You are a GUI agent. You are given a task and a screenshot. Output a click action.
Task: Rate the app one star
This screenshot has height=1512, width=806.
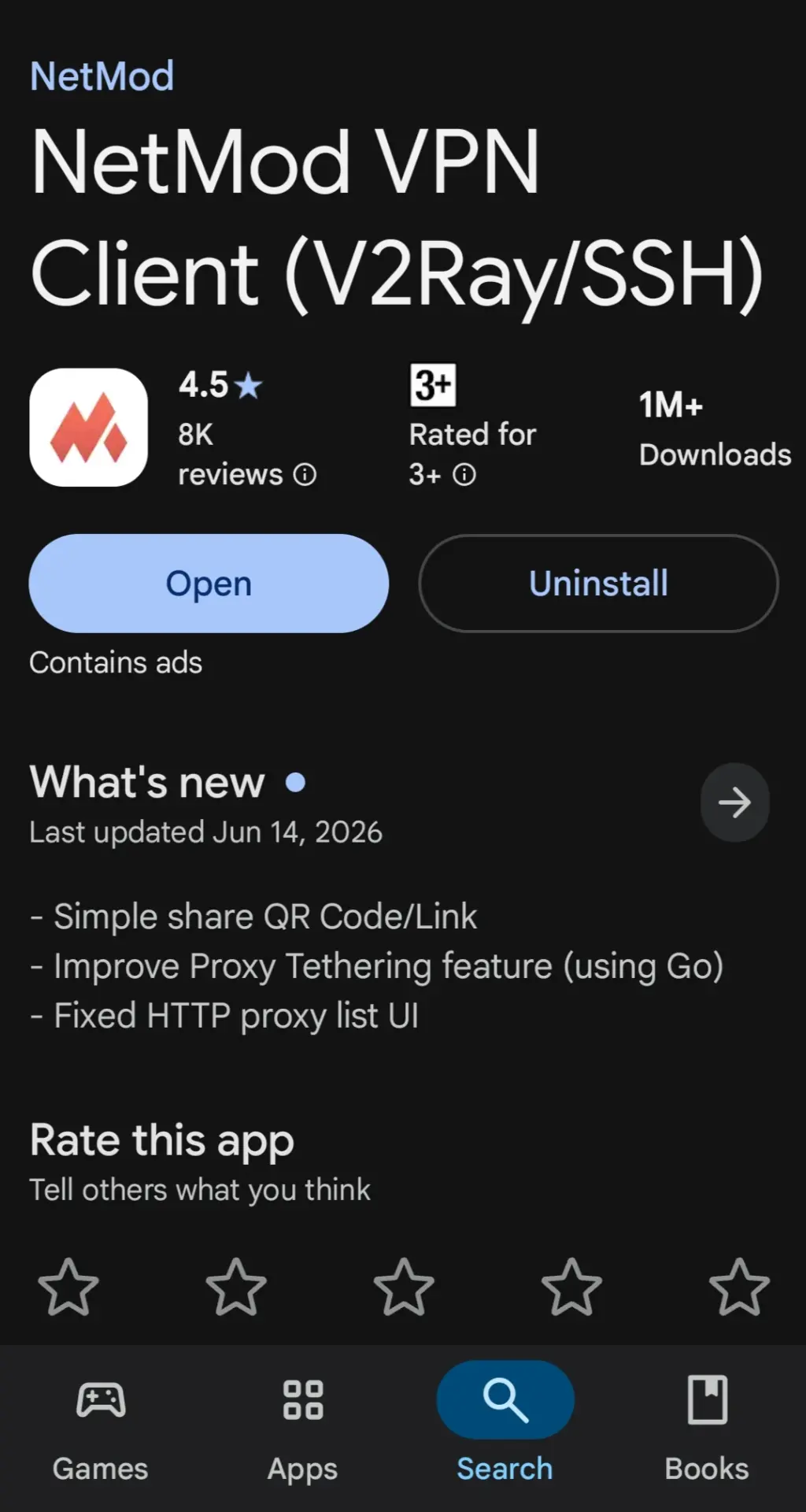coord(68,1287)
